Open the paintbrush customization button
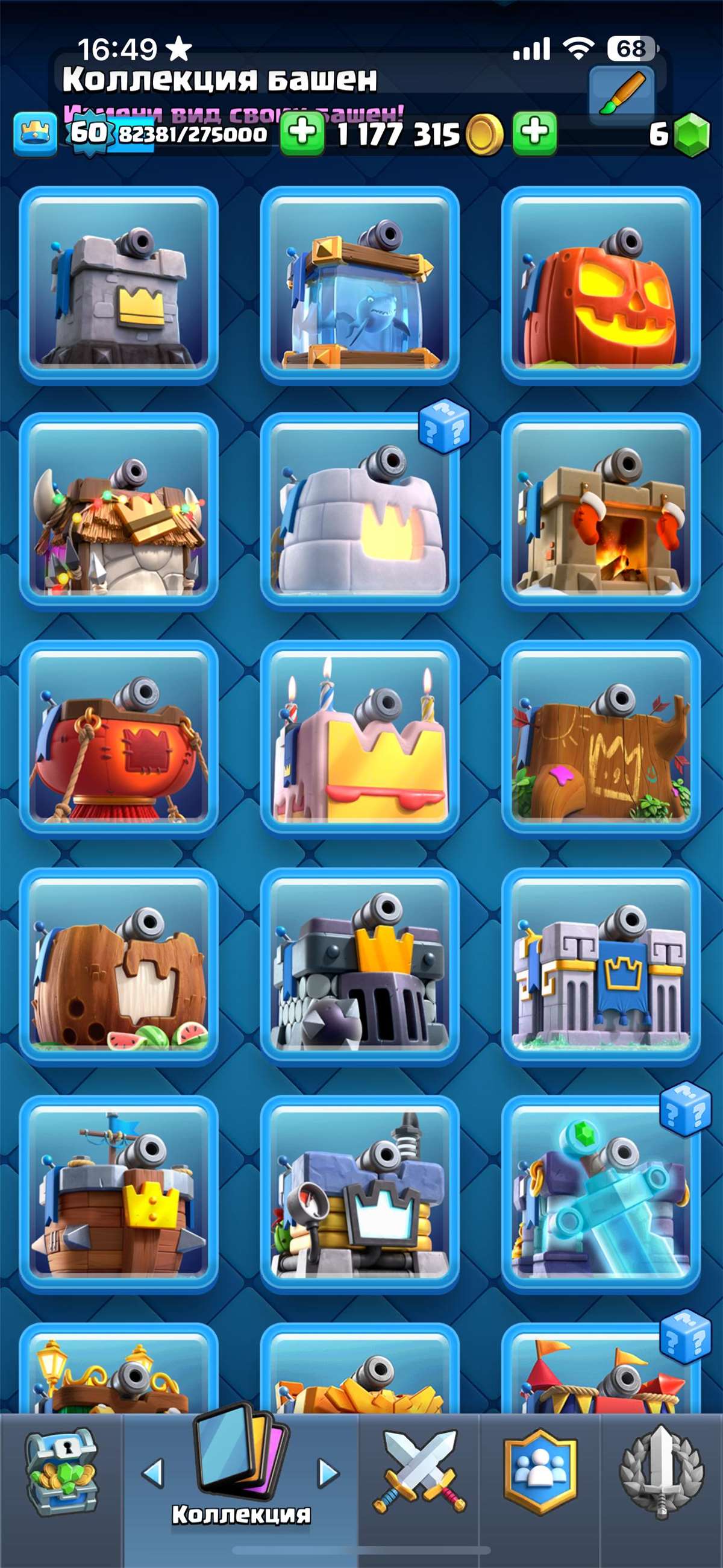Screen dimensions: 723x1568 coord(621,92)
